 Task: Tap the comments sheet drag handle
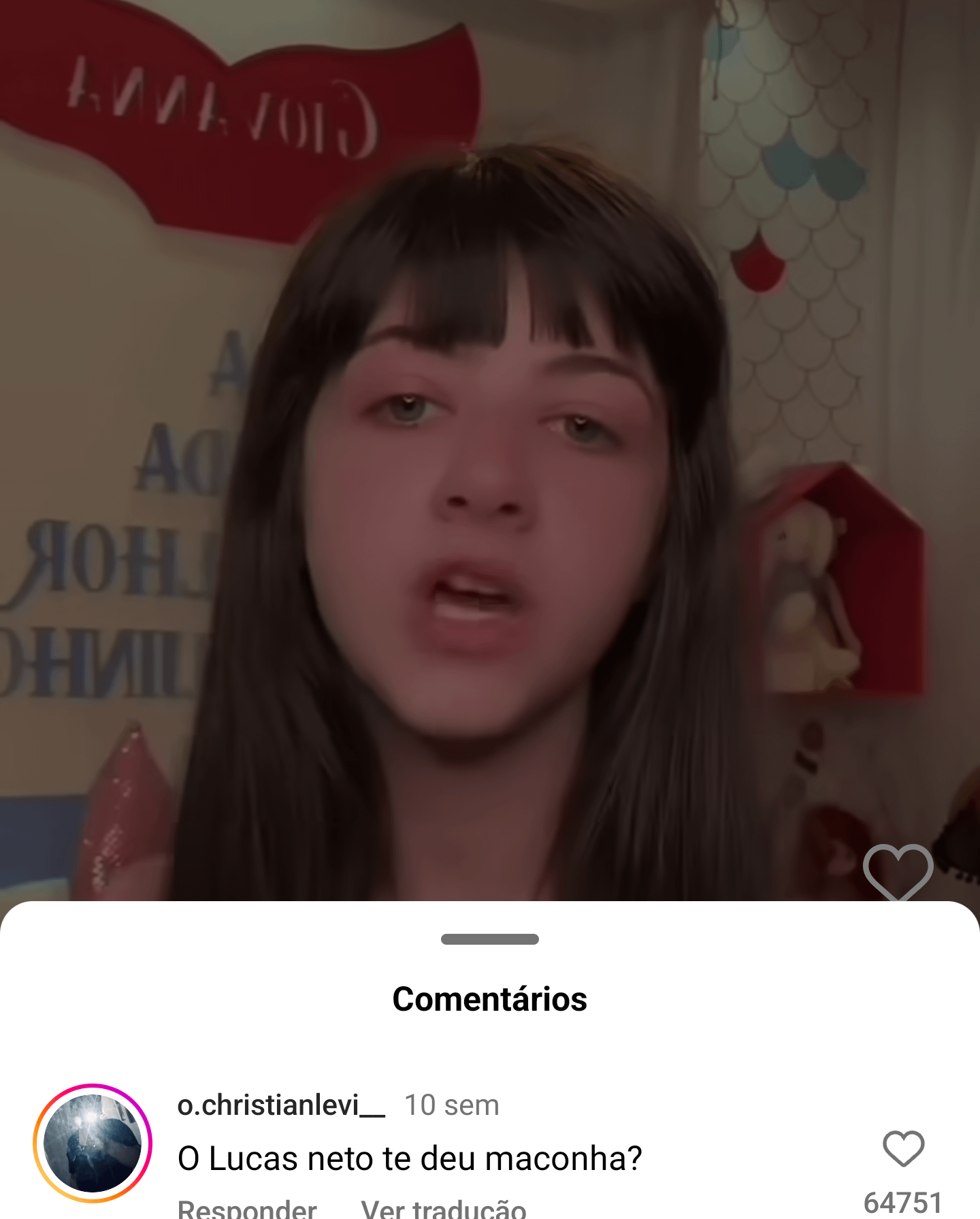coord(489,939)
